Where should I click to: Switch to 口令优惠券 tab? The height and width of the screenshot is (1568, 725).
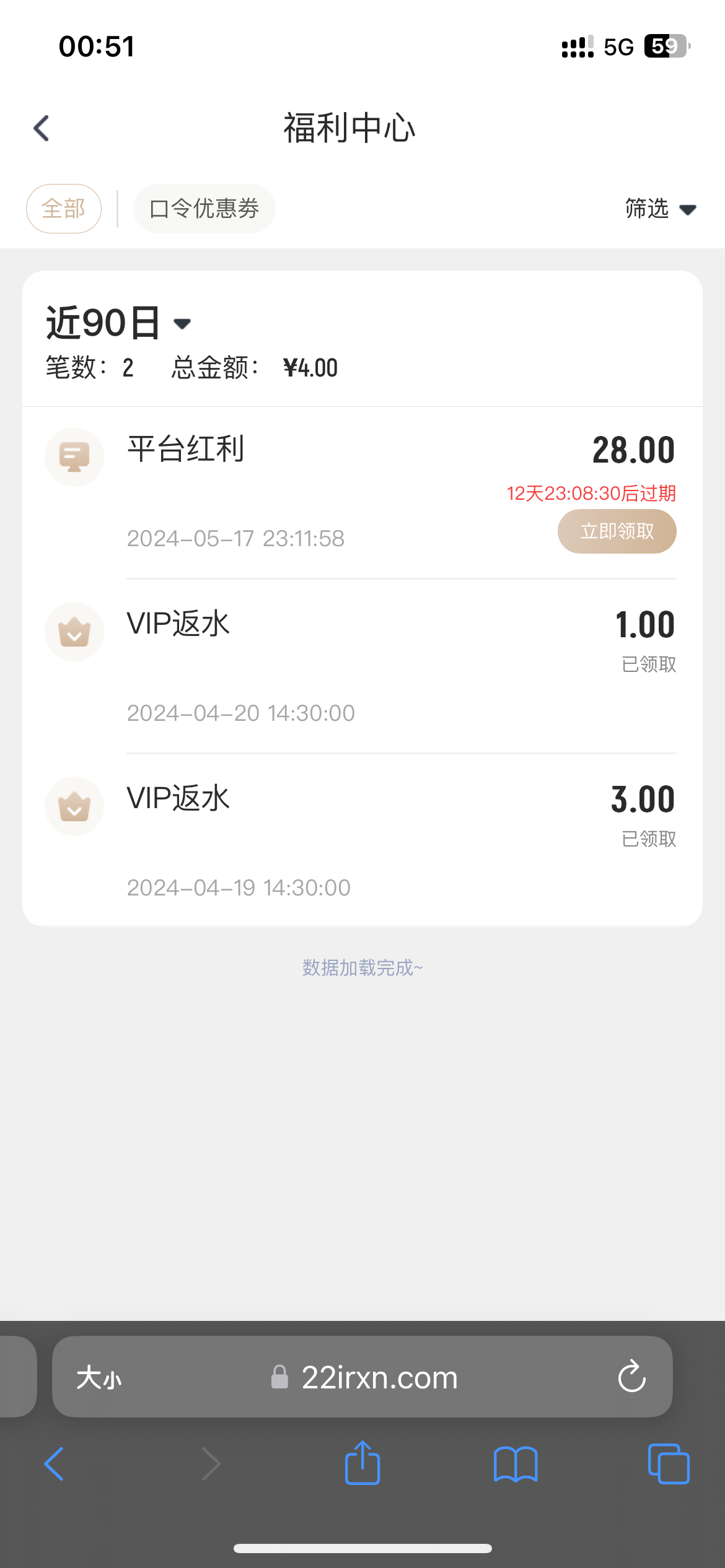coord(204,209)
